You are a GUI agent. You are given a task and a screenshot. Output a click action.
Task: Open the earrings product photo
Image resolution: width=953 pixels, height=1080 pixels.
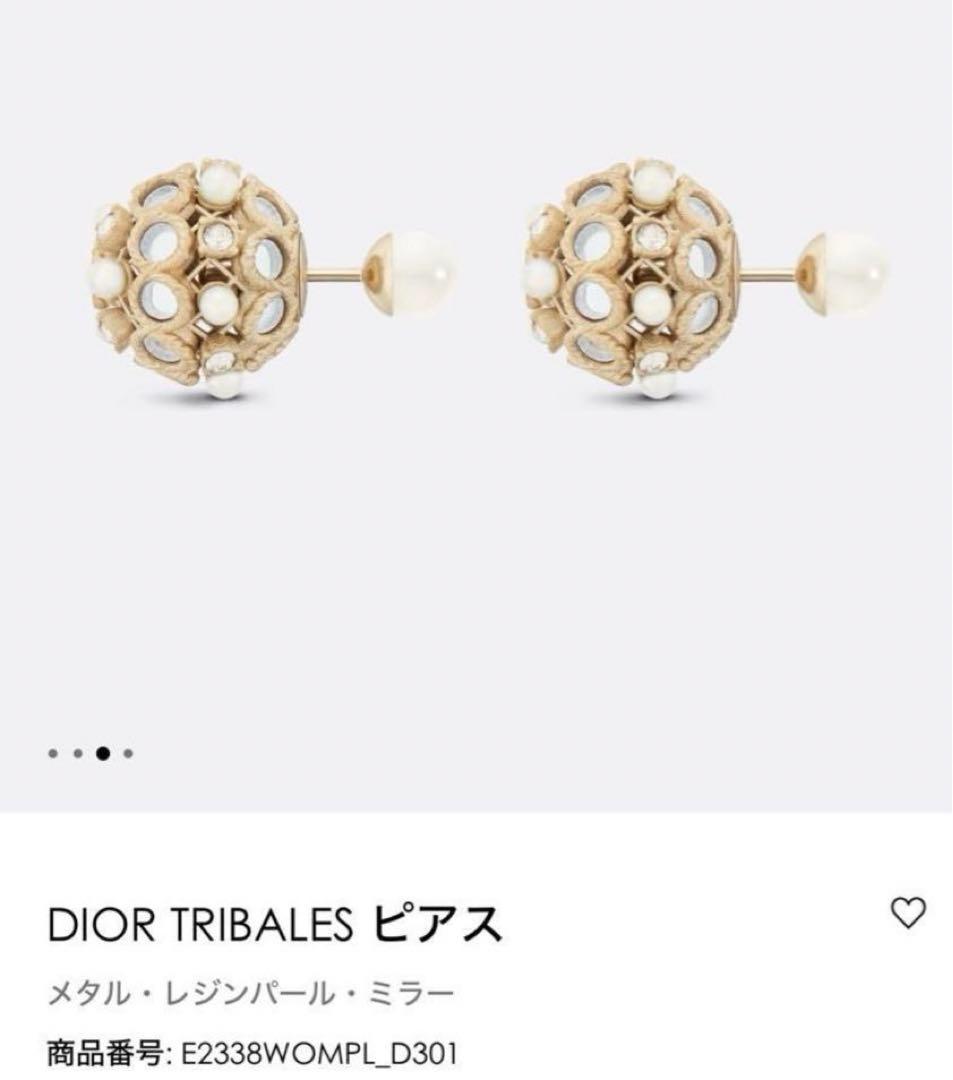tap(476, 300)
